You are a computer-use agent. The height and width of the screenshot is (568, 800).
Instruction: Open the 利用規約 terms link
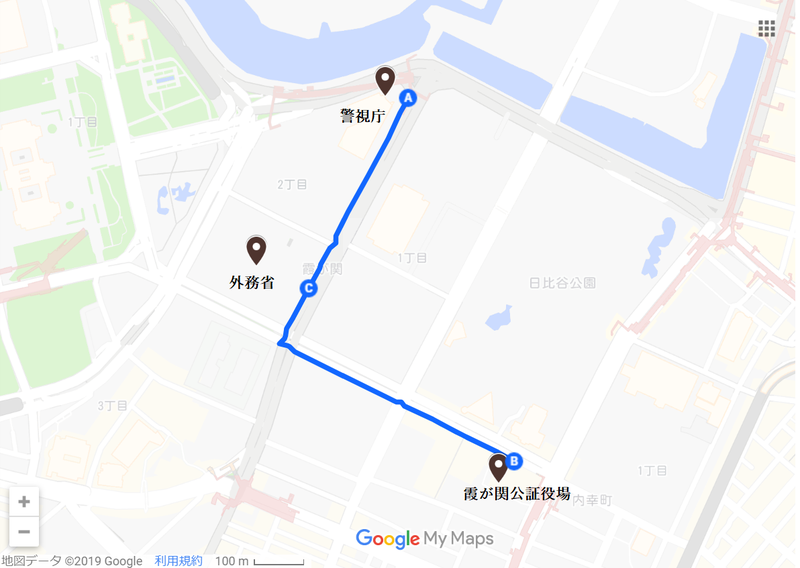pyautogui.click(x=178, y=561)
